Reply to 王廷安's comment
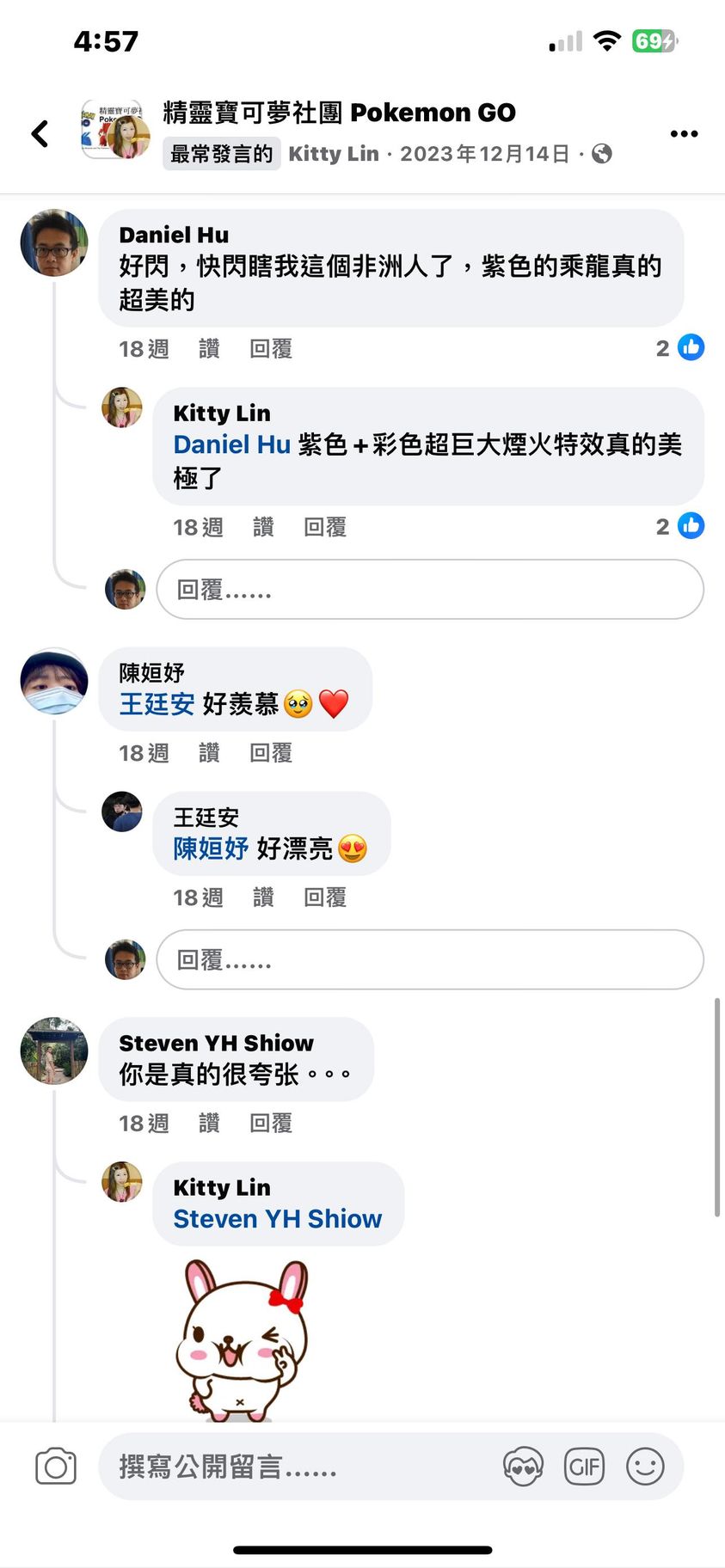Image resolution: width=725 pixels, height=1568 pixels. coord(325,897)
